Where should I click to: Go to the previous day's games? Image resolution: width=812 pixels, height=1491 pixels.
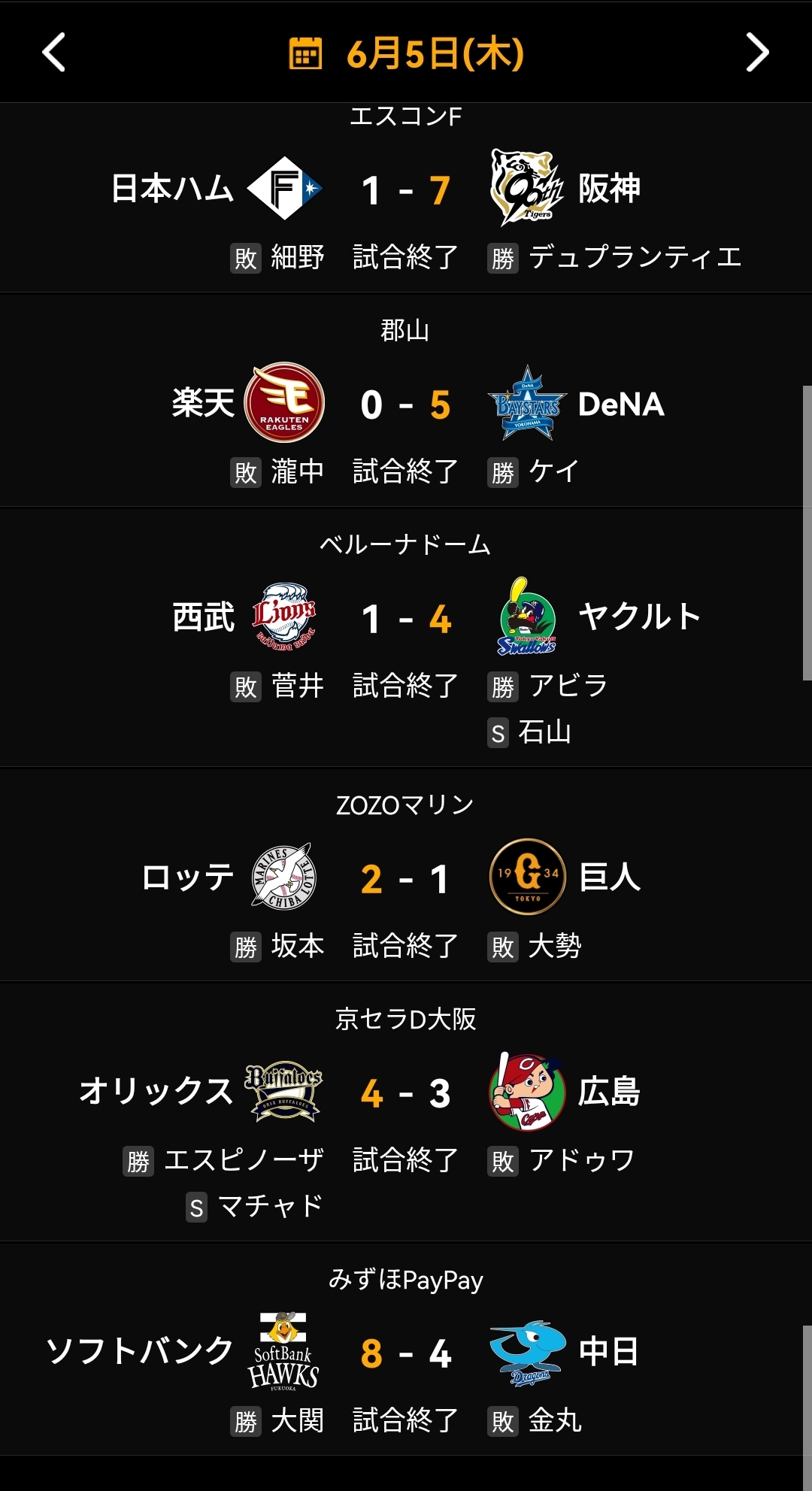click(54, 53)
